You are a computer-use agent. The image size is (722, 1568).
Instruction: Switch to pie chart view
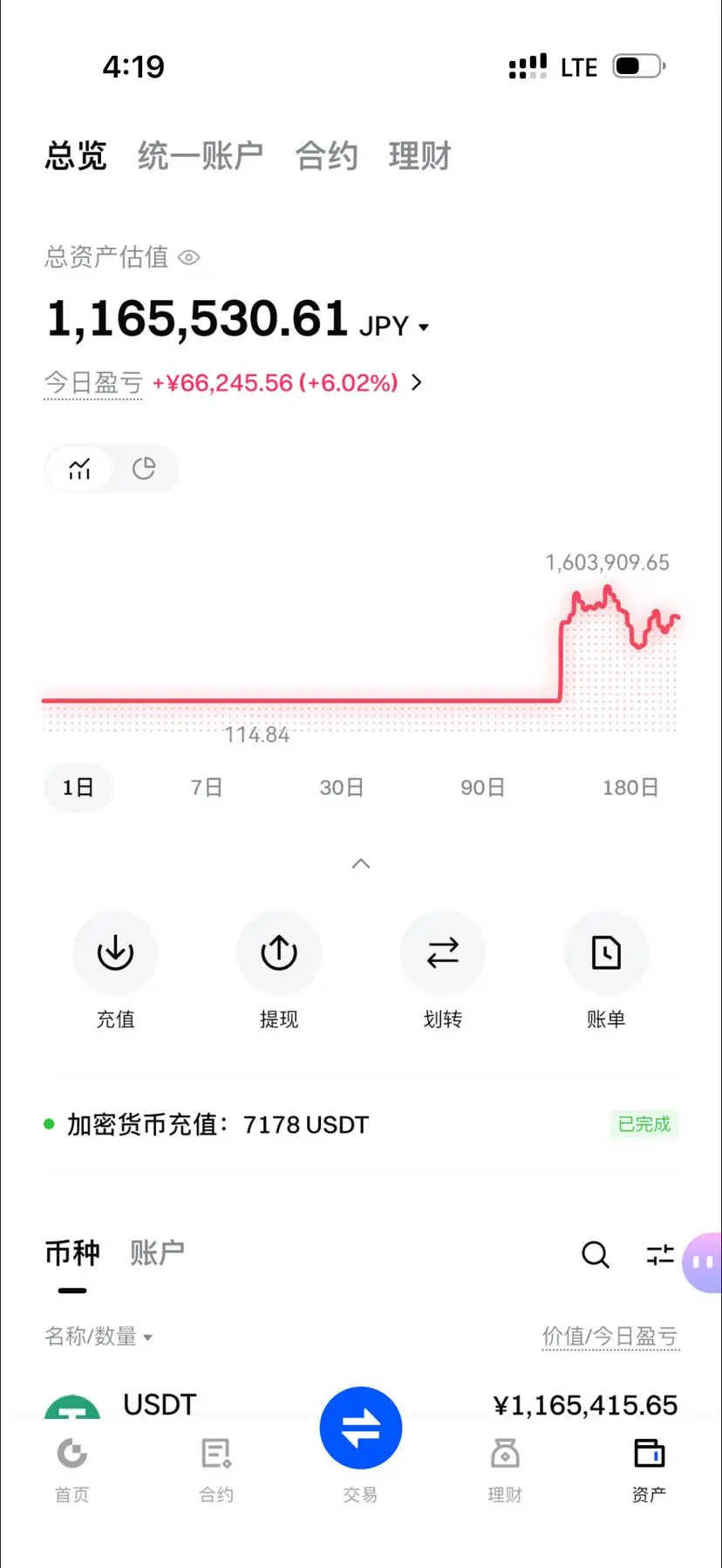coord(144,469)
